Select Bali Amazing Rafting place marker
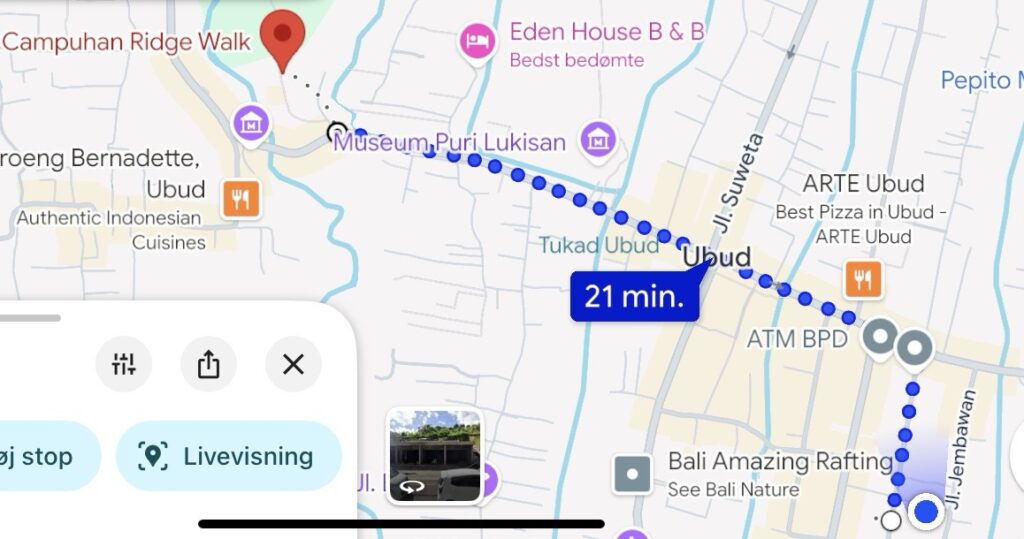The width and height of the screenshot is (1024, 539). (632, 474)
